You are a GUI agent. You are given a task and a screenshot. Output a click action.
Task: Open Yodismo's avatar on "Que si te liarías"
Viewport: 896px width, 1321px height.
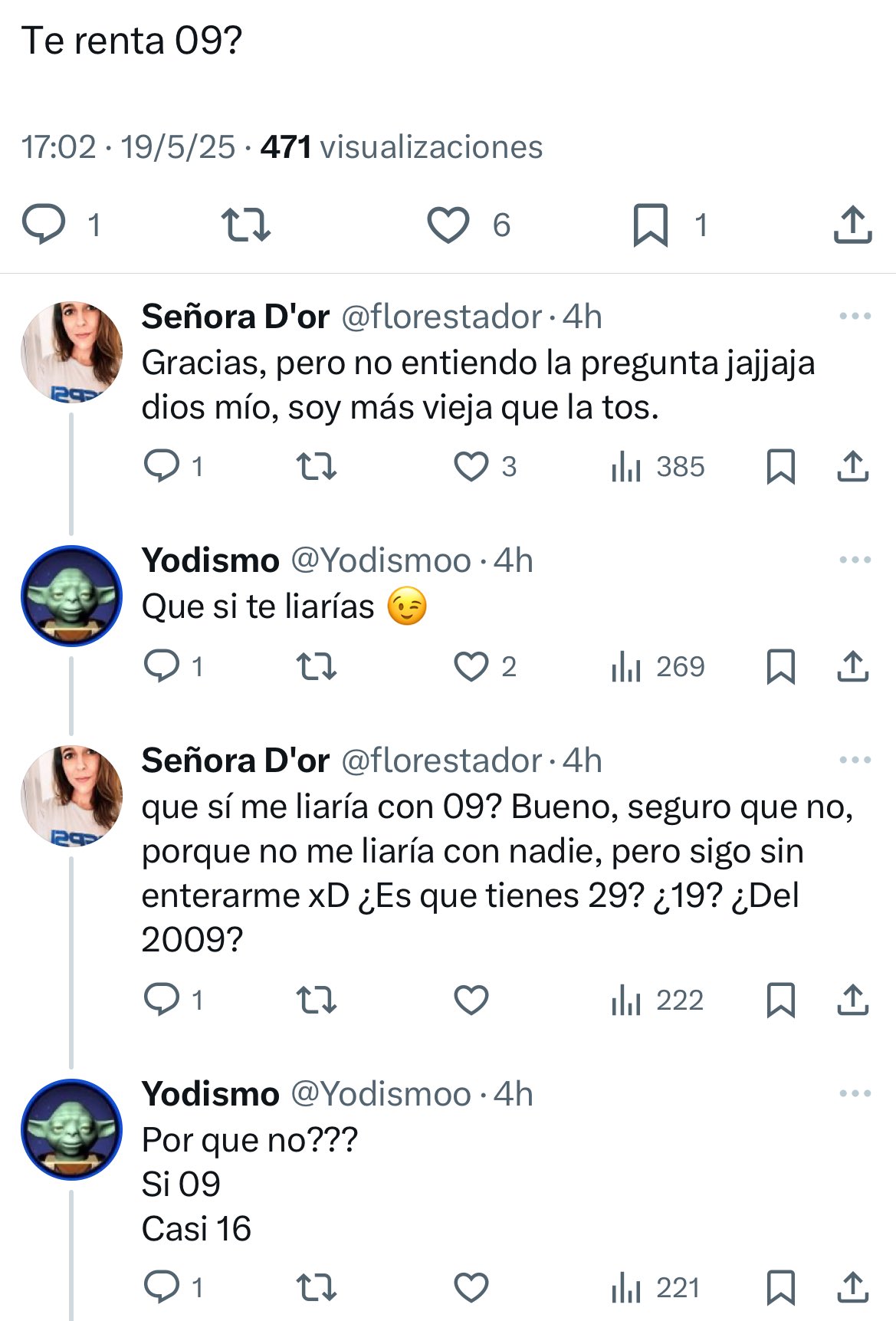tap(71, 596)
